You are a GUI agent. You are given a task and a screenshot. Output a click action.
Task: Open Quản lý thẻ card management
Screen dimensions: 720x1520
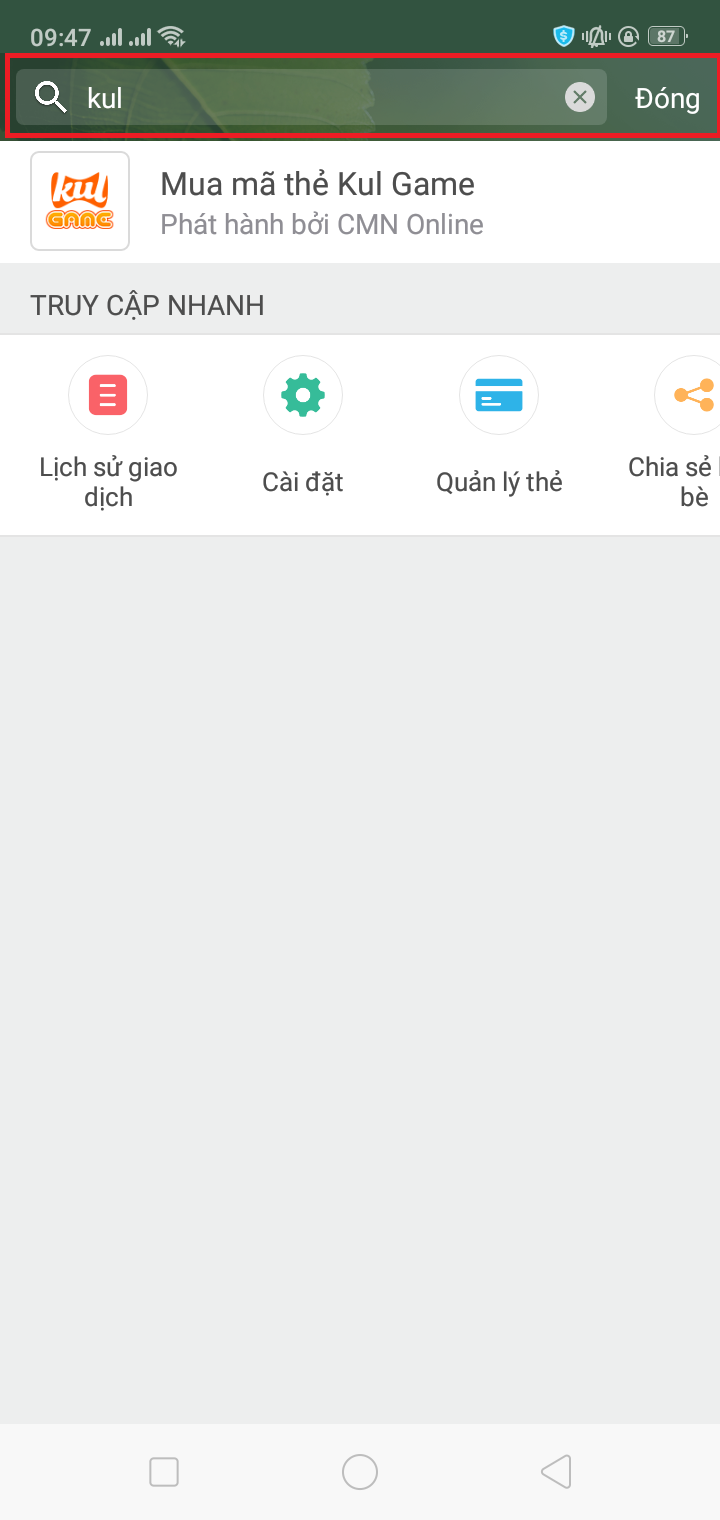click(x=499, y=427)
